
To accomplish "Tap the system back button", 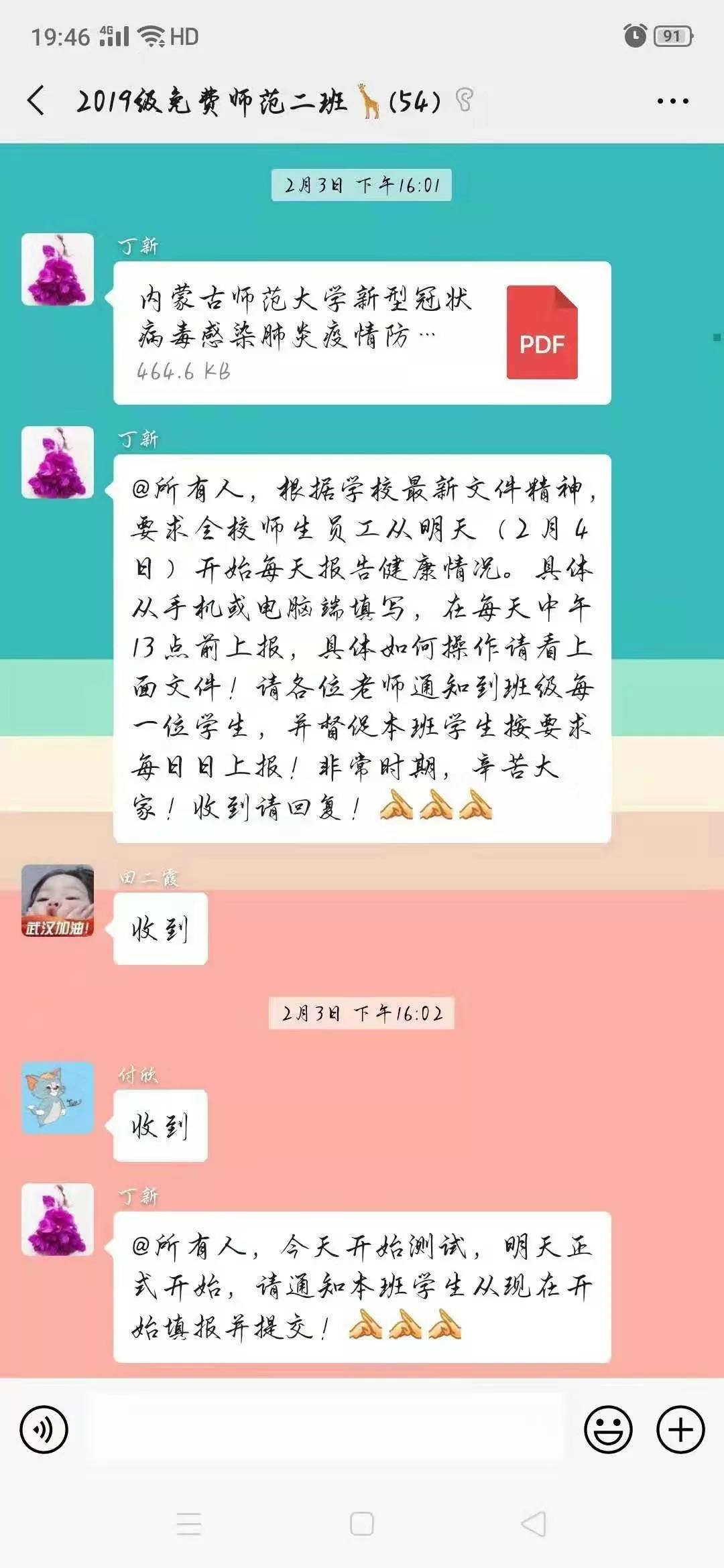I will click(534, 1524).
